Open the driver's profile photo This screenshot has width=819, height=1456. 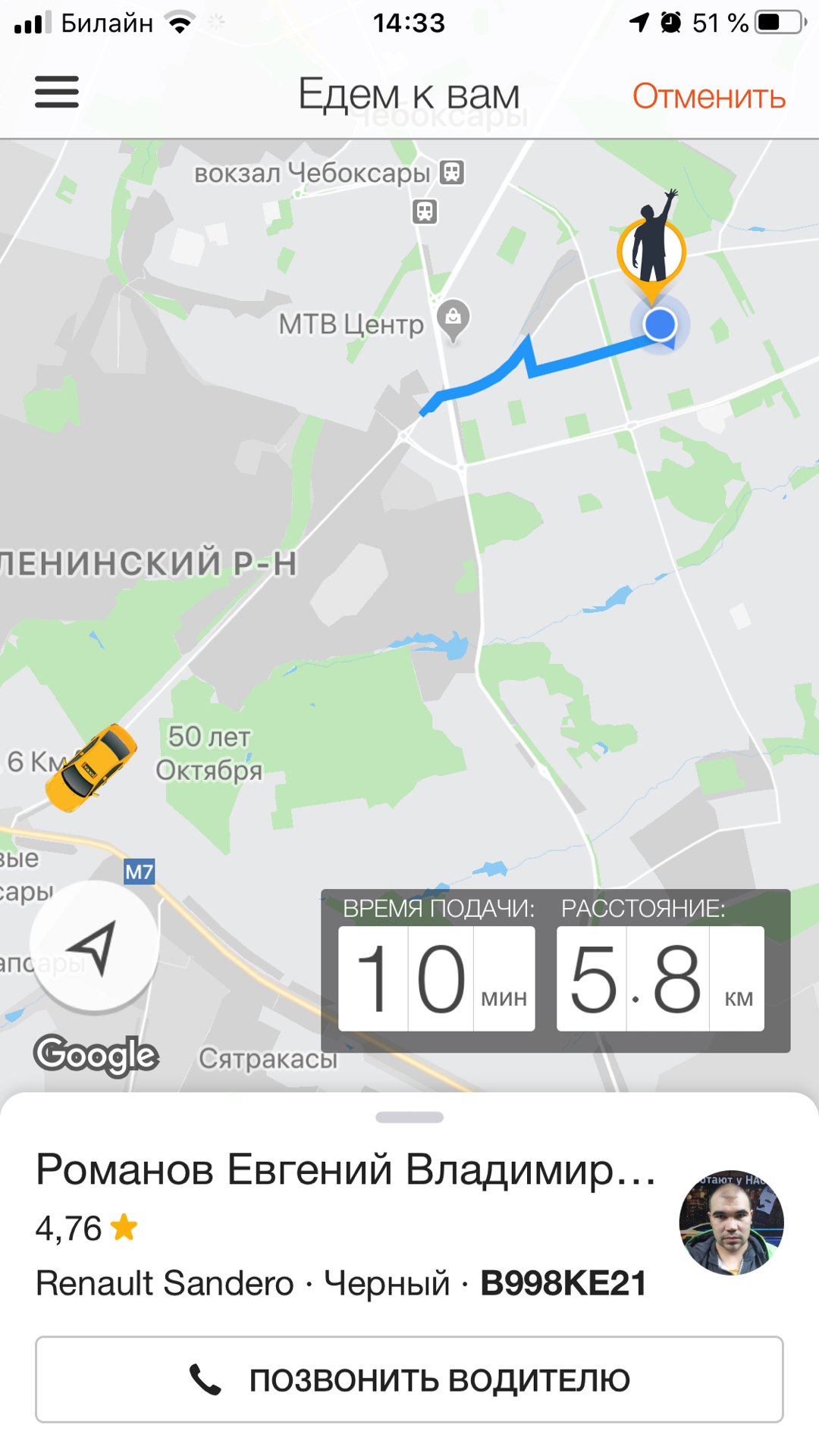click(x=731, y=1223)
